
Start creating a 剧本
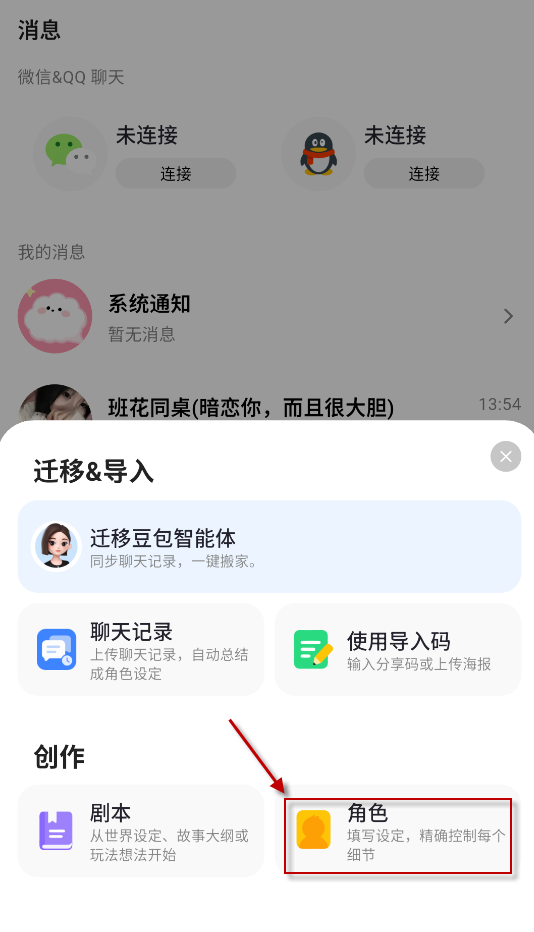[x=141, y=831]
